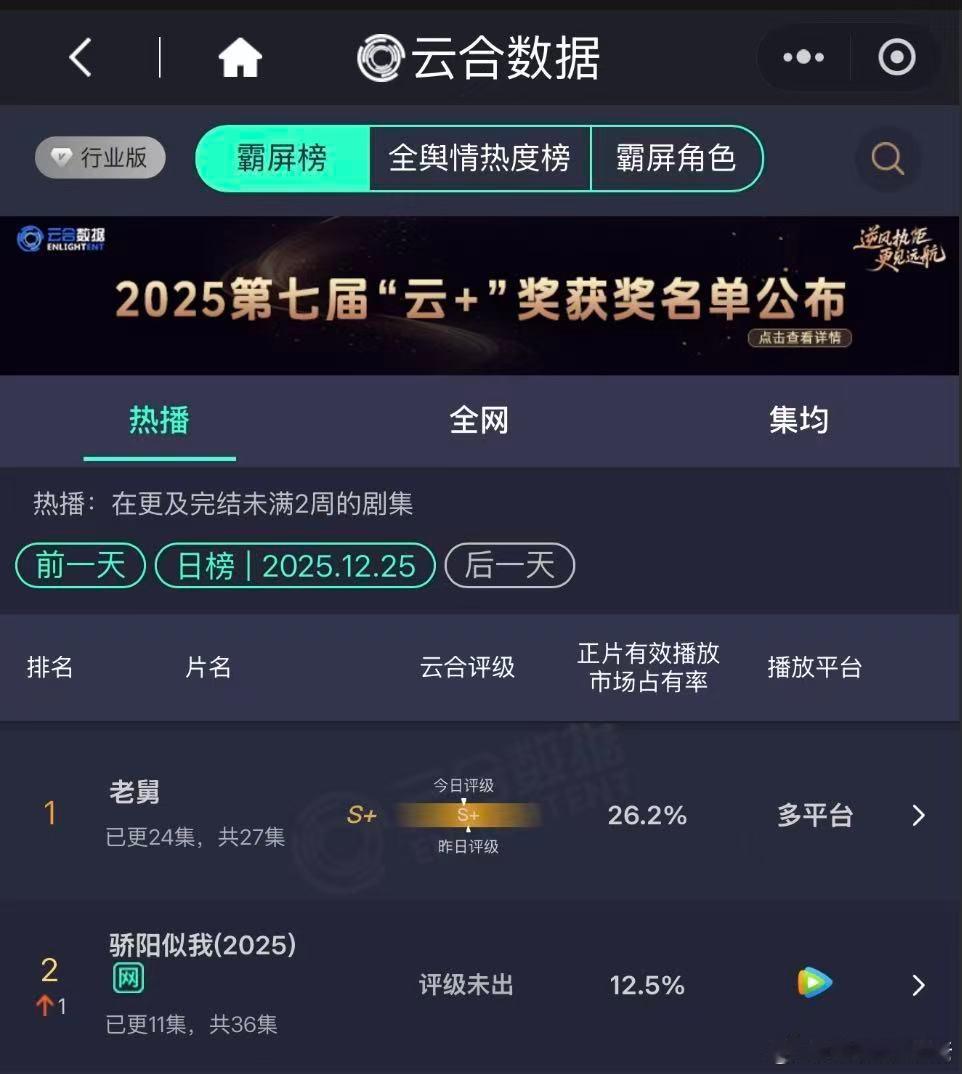Click the green 网 badge under 骄阳似我(2025)
962x1074 pixels.
point(128,978)
